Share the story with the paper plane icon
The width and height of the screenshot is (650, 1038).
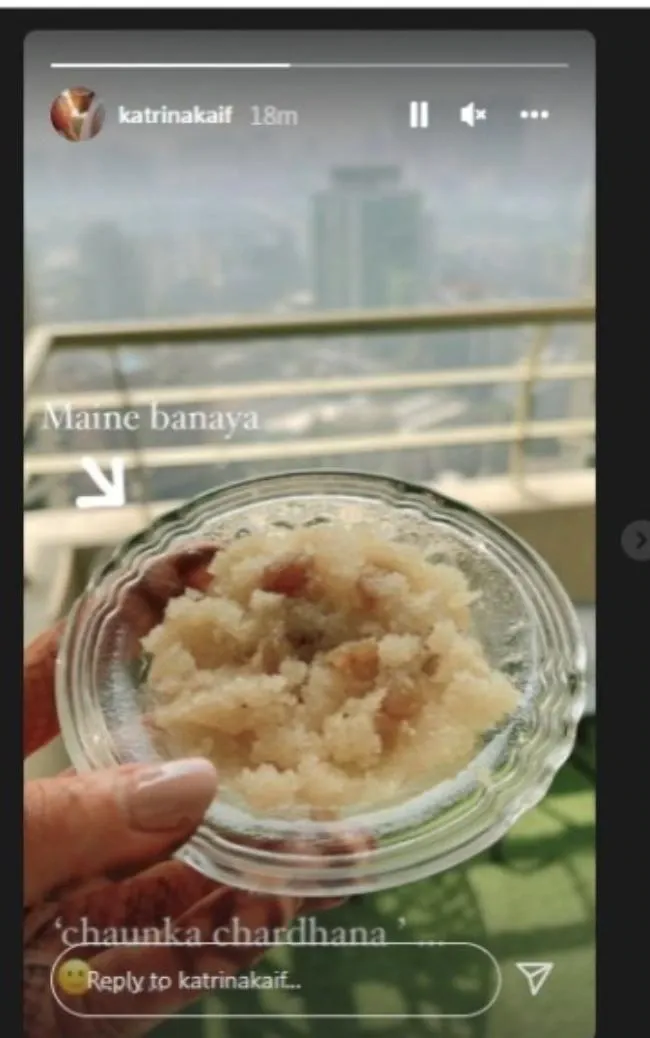(x=537, y=979)
